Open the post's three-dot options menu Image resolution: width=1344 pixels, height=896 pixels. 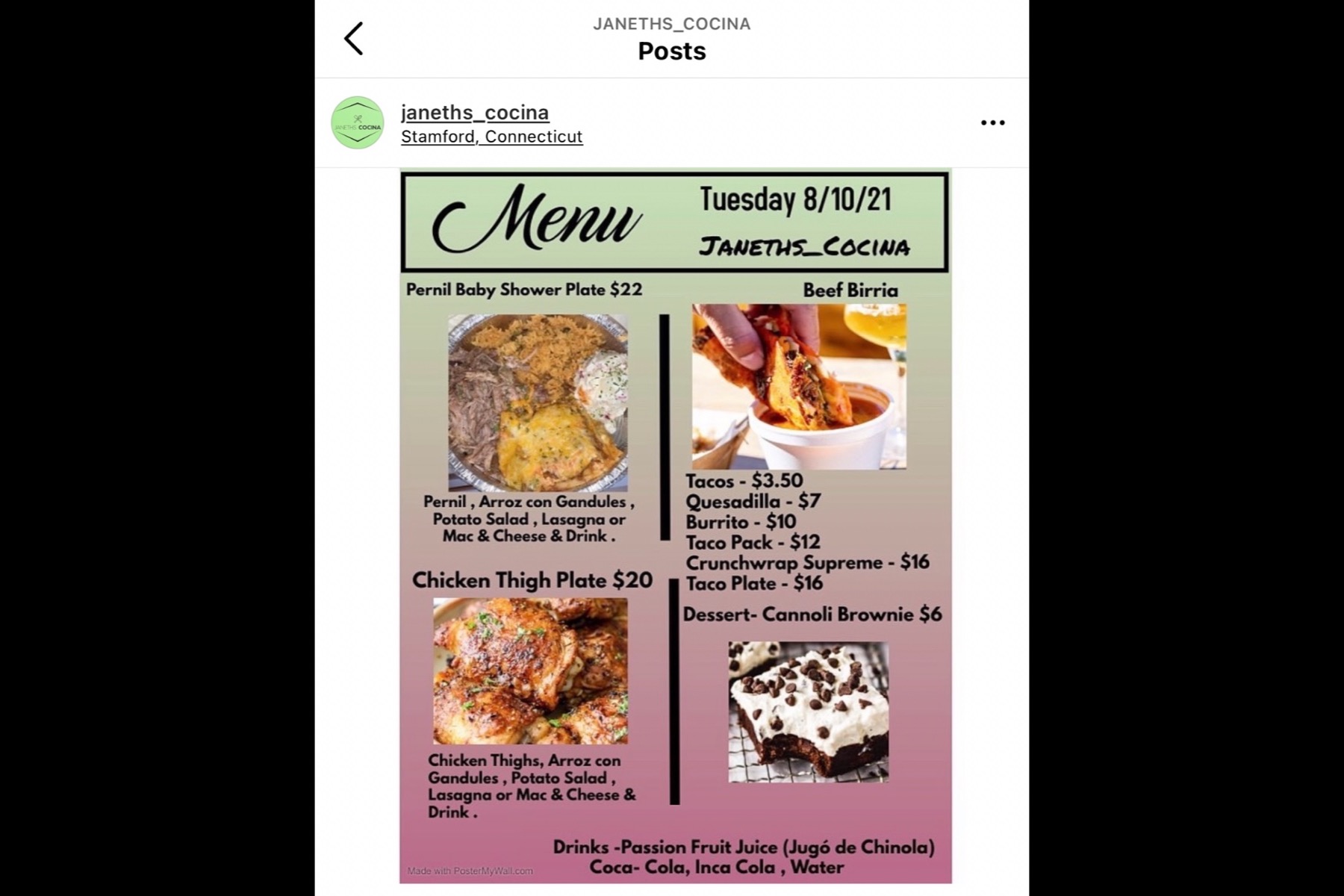[992, 122]
